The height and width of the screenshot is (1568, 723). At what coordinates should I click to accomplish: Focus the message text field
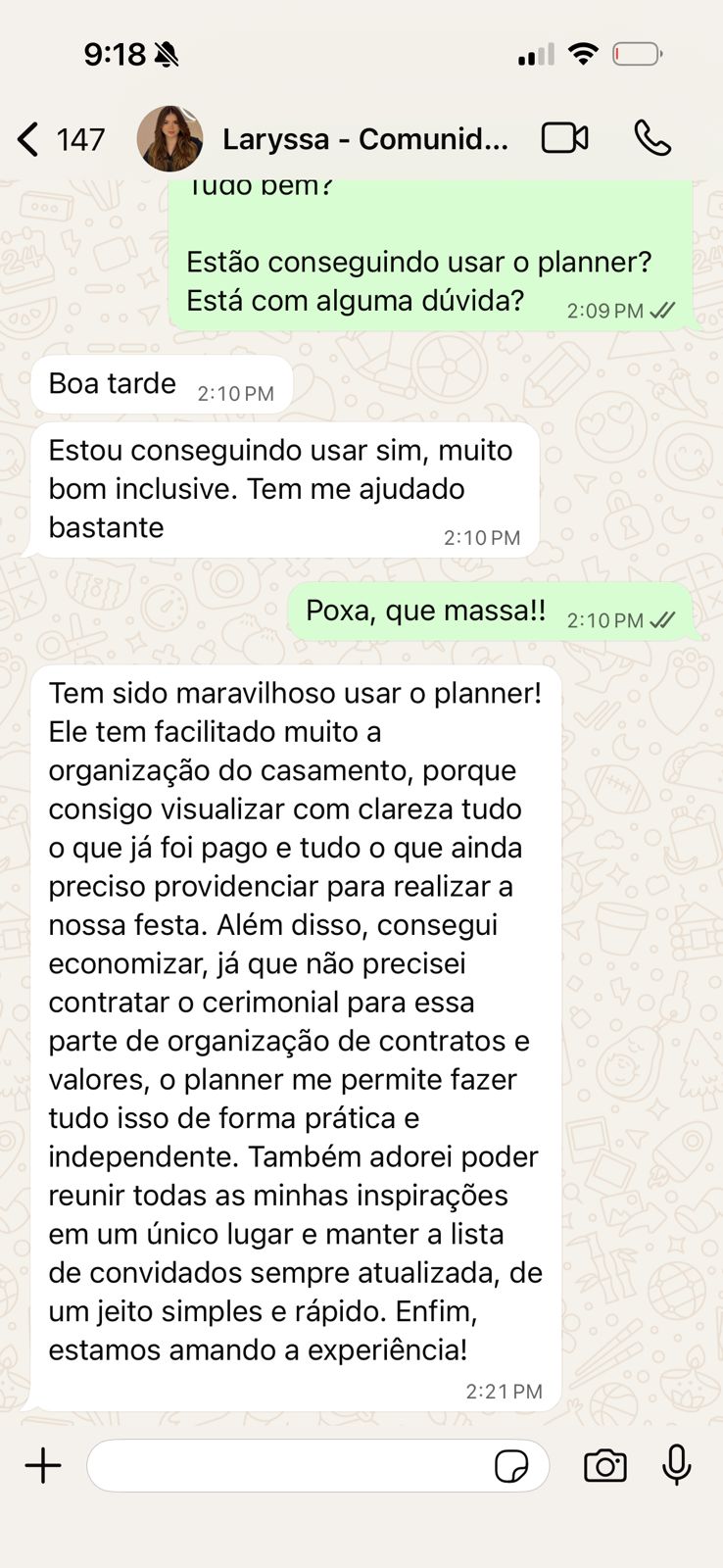289,1466
